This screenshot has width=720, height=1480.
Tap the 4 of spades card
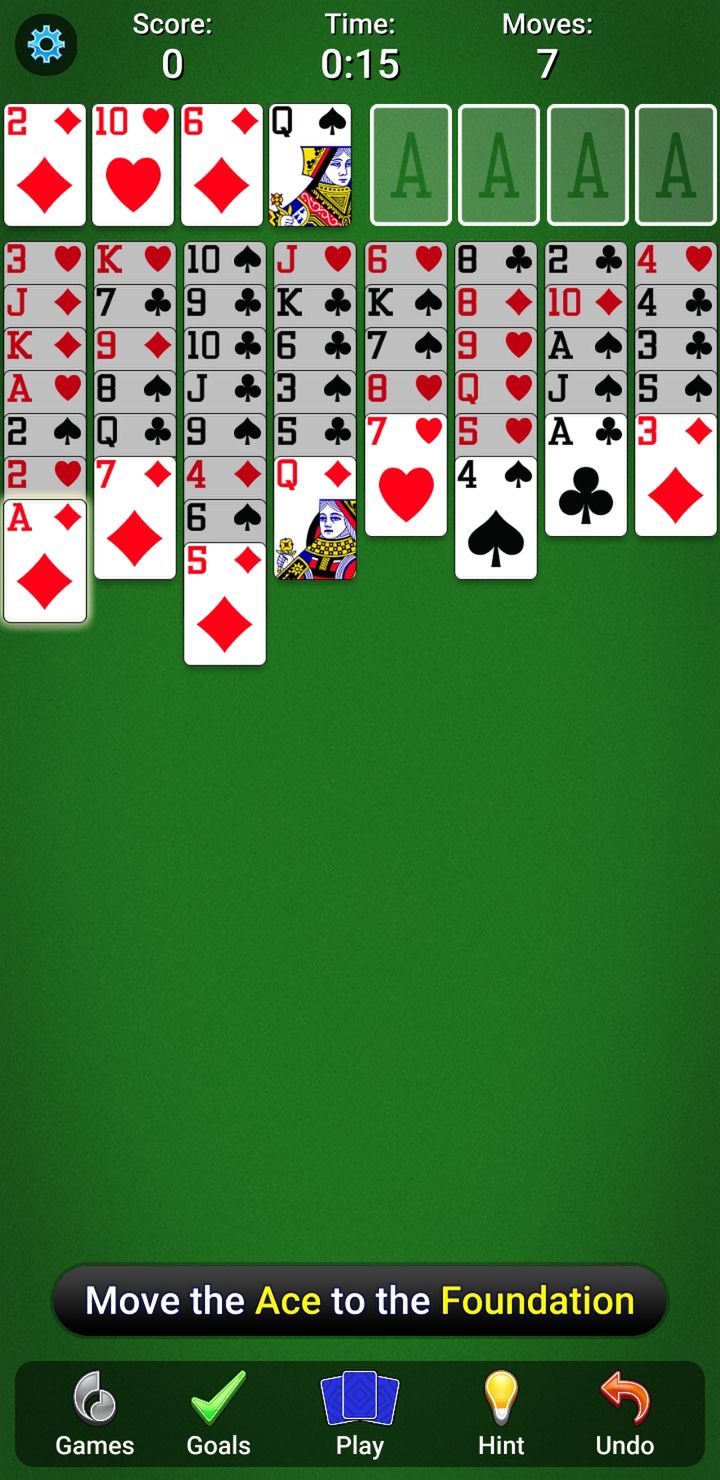coord(496,518)
